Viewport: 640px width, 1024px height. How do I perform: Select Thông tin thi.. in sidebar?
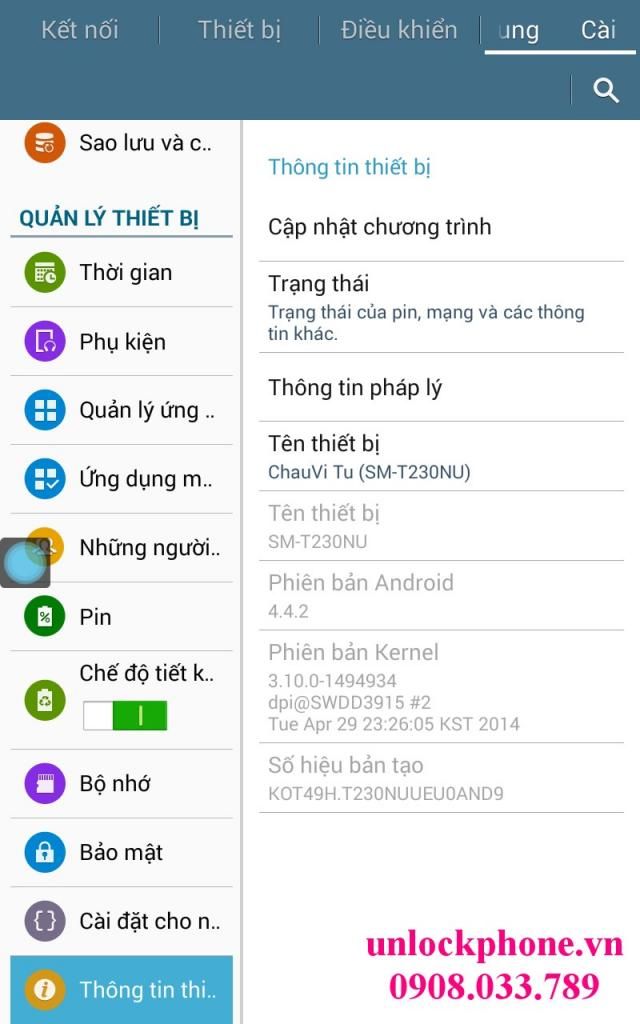121,989
